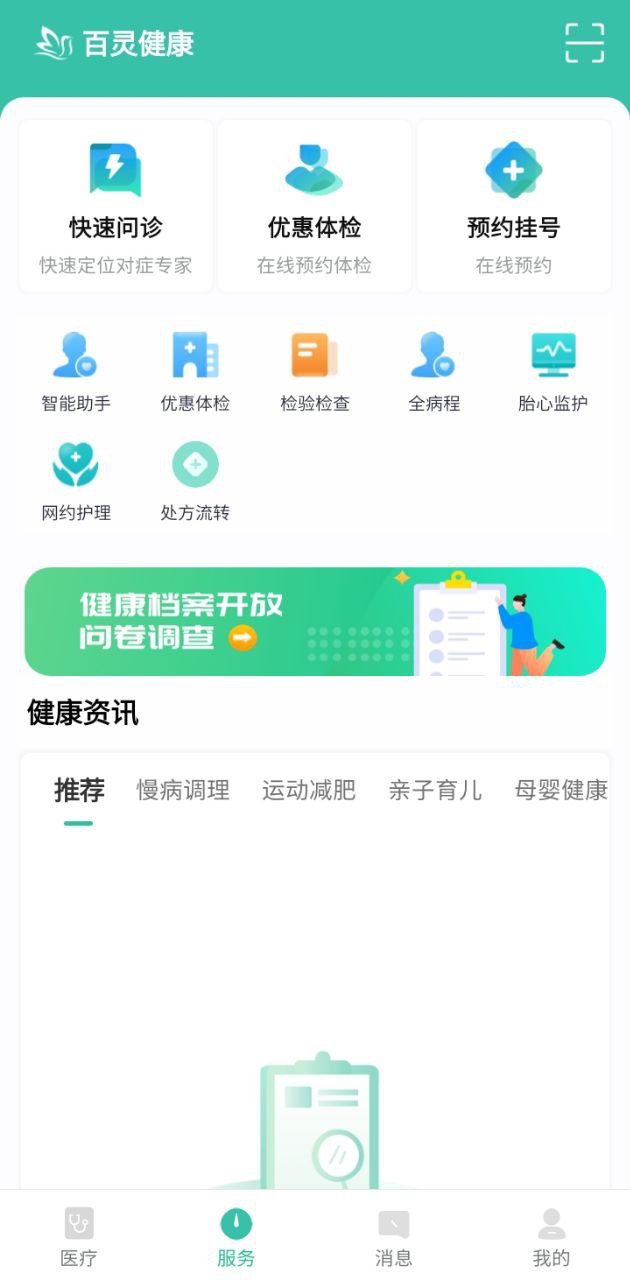
Task: Switch to the 母婴健康 tab
Action: point(561,790)
